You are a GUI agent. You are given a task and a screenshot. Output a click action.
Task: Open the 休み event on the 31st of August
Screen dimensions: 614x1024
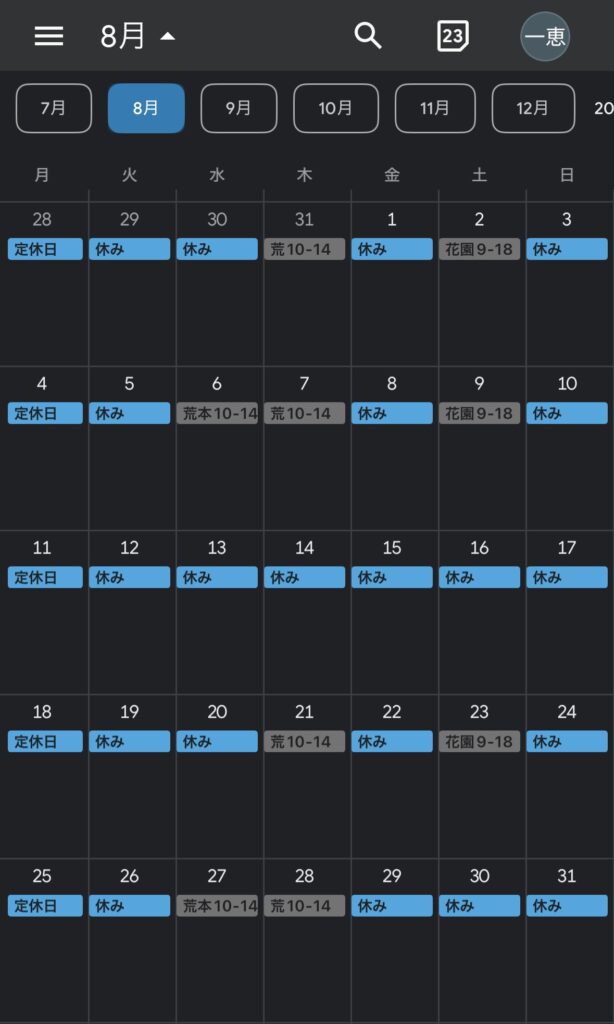[567, 906]
